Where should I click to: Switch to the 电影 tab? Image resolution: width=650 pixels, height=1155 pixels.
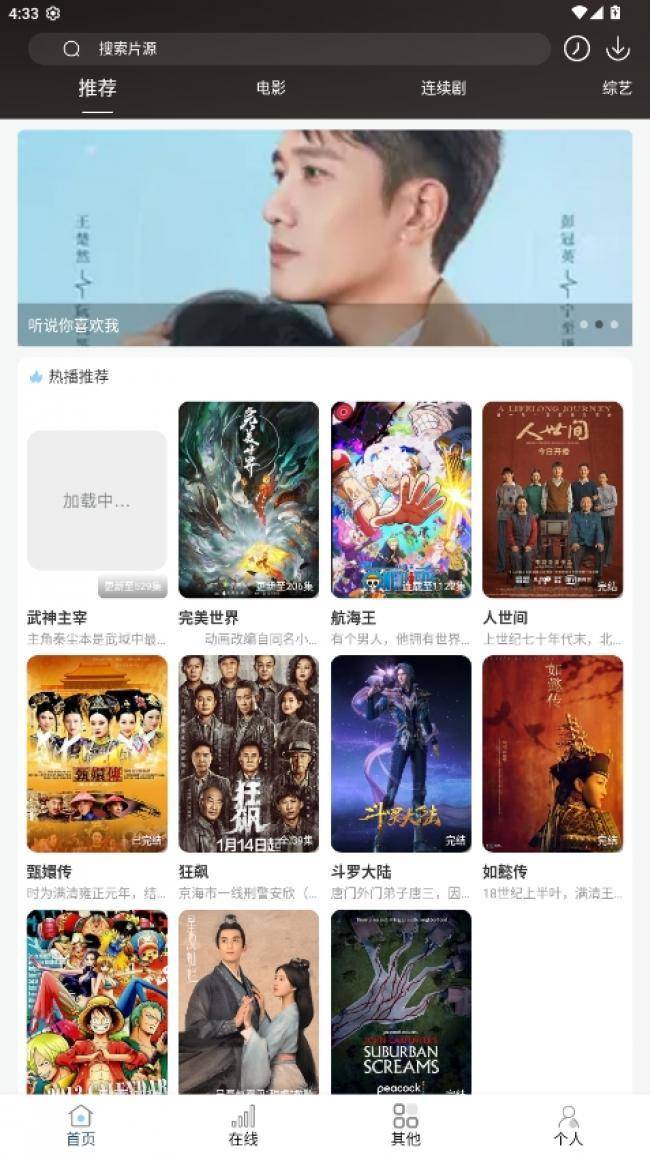pyautogui.click(x=271, y=88)
